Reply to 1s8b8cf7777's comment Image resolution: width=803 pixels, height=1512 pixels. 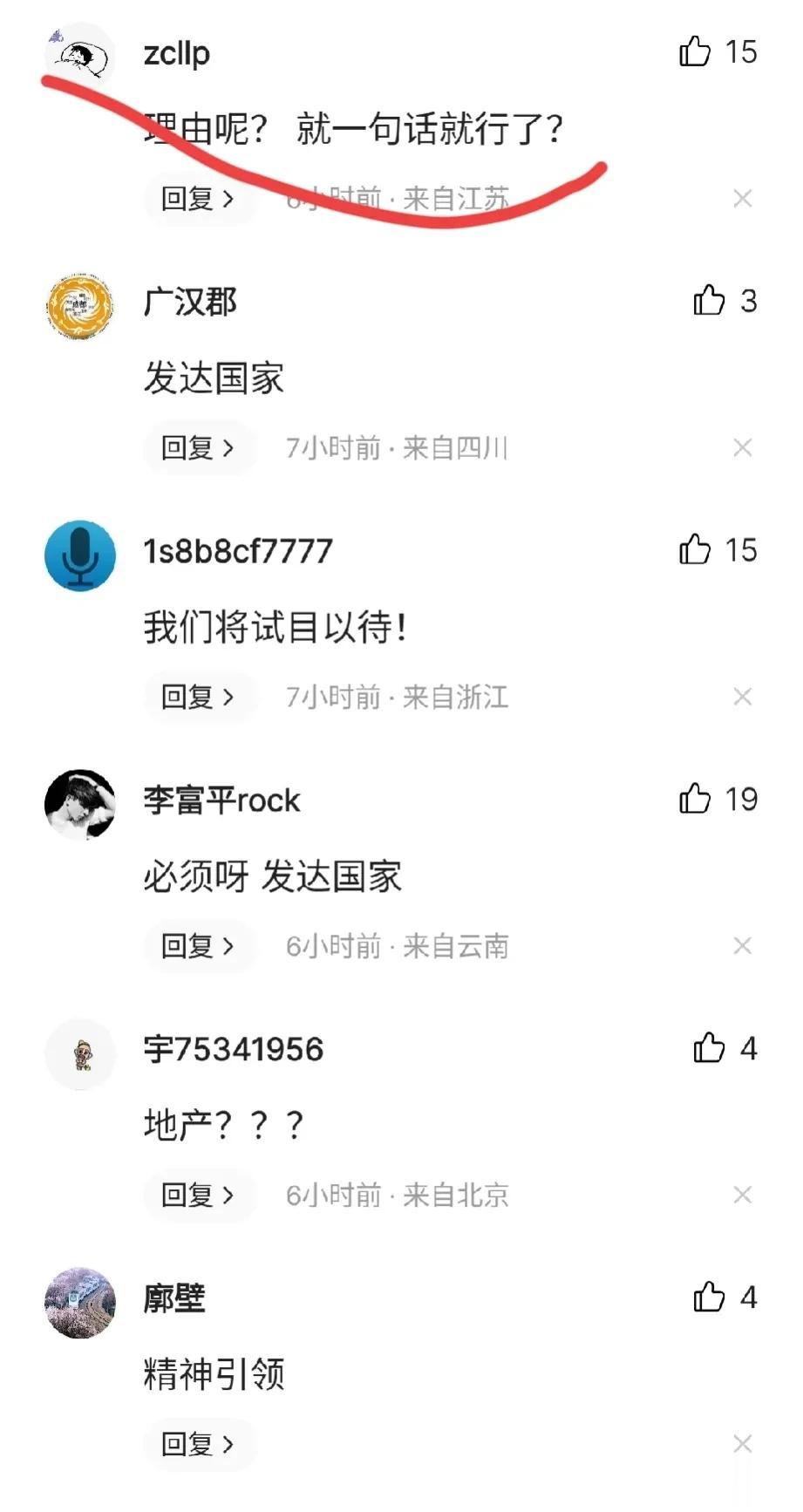pos(199,697)
